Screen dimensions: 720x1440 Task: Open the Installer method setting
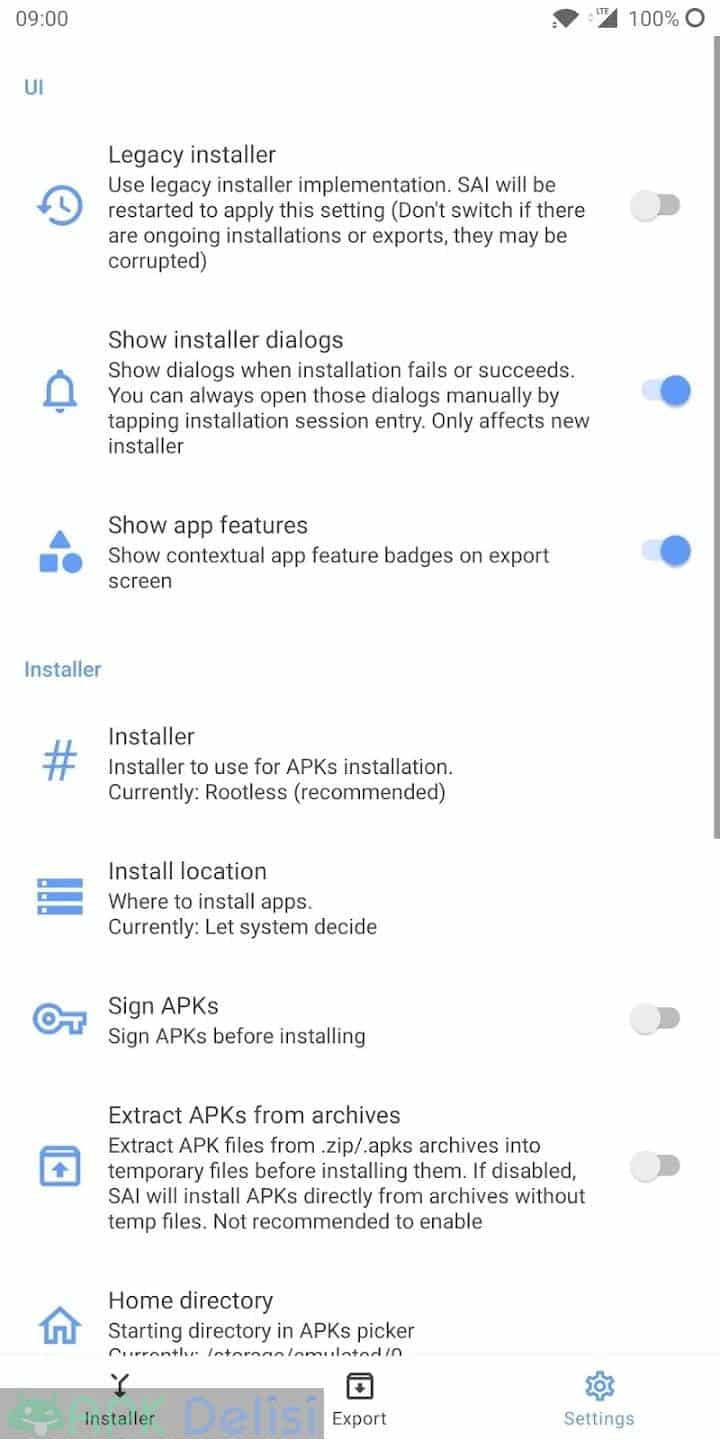coord(360,764)
